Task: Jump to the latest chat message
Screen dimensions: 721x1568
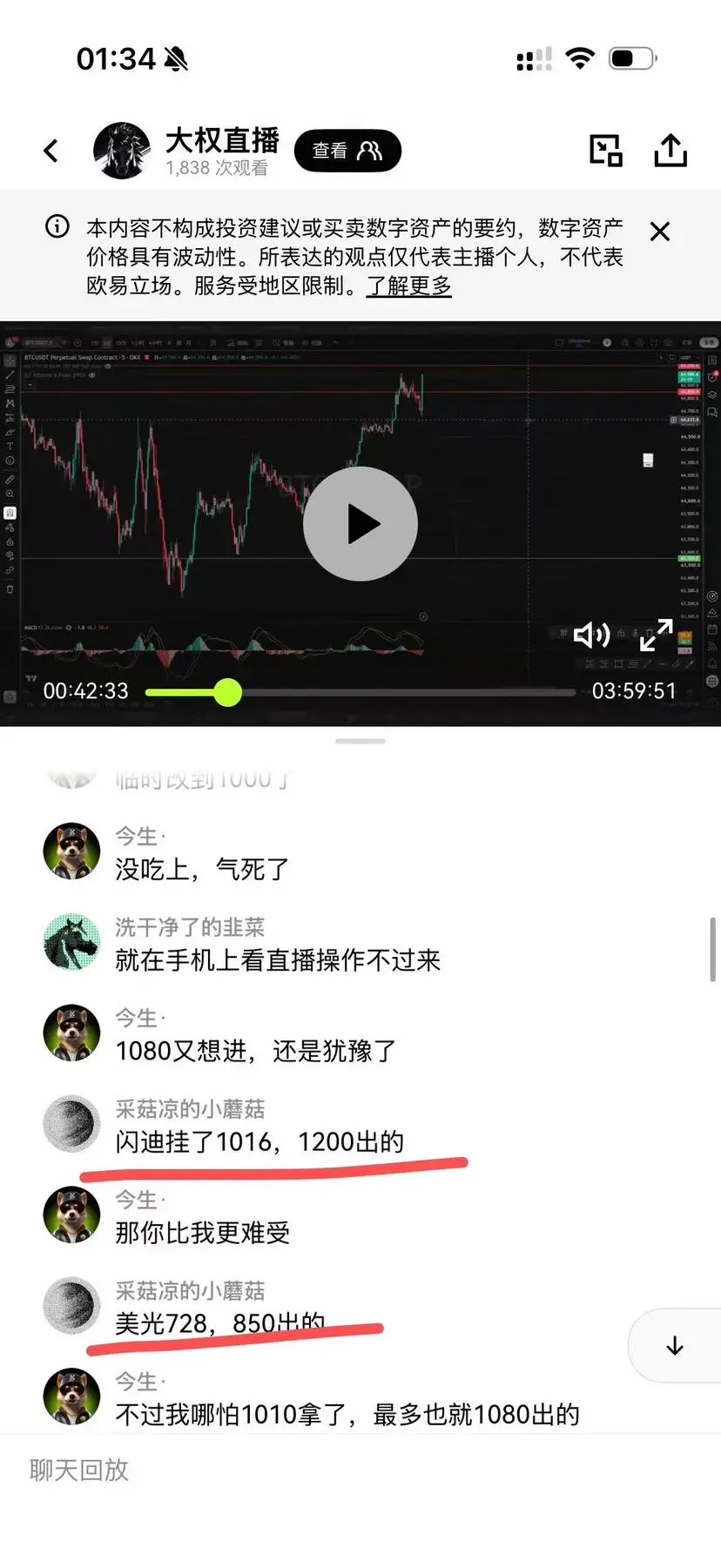Action: pyautogui.click(x=675, y=1346)
